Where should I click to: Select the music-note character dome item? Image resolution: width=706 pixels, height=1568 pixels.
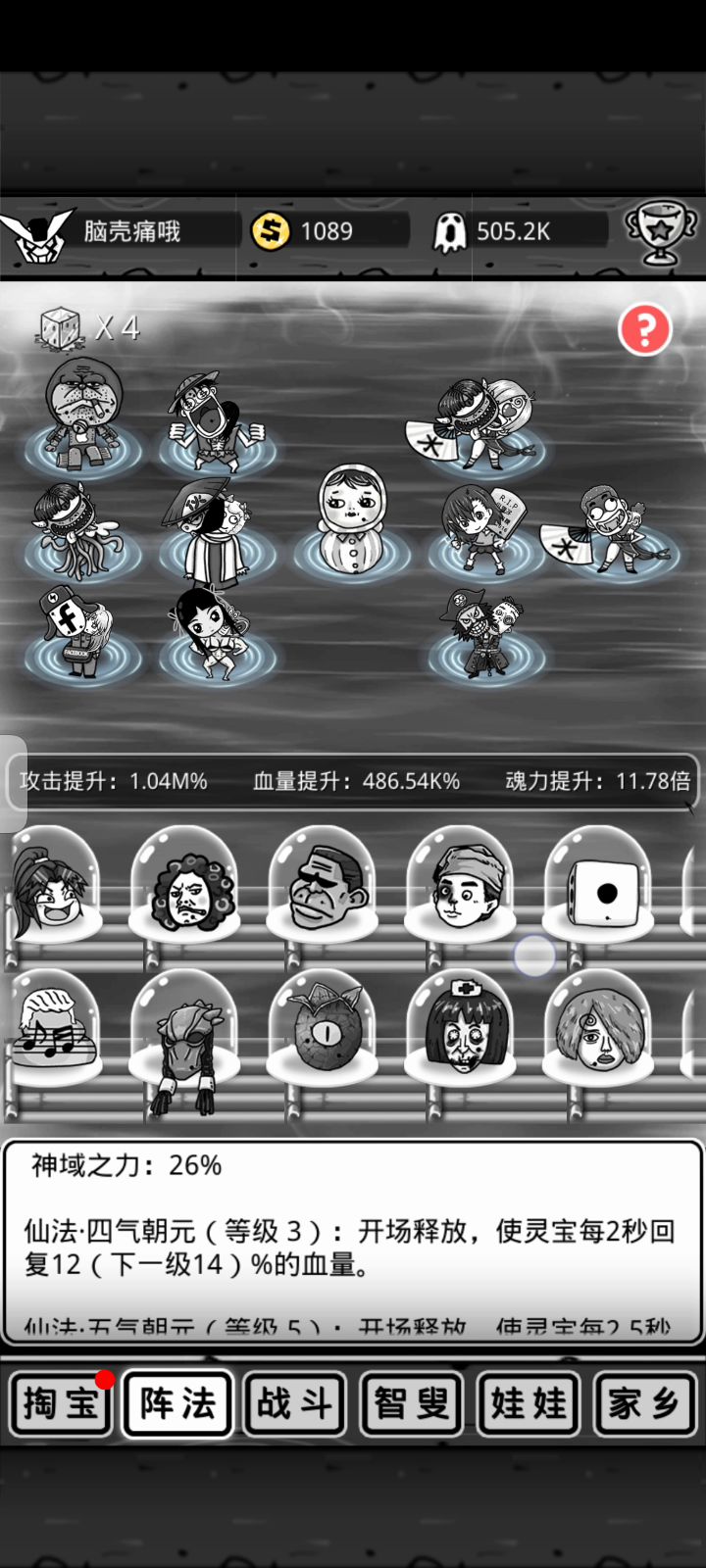coord(54,1027)
